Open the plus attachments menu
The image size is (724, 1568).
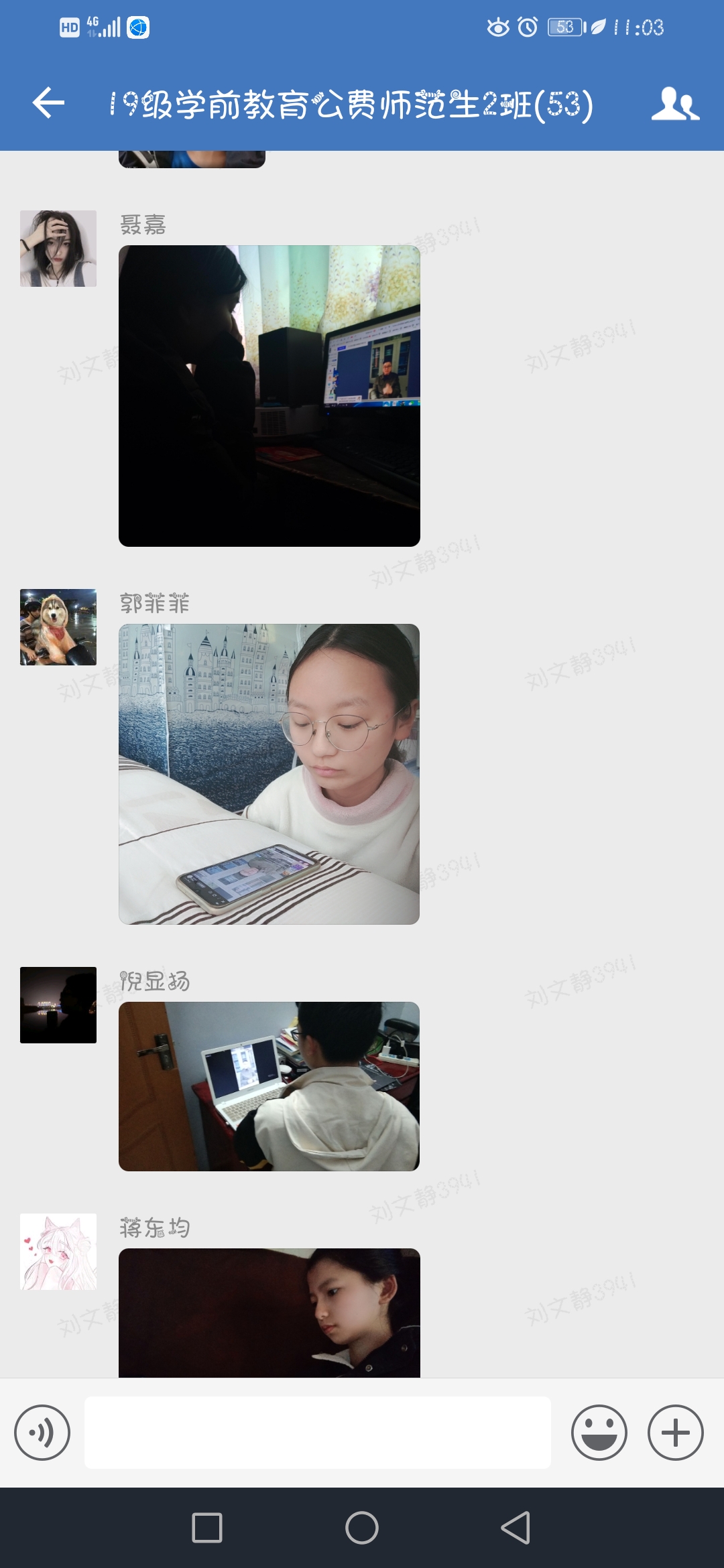[x=675, y=1433]
